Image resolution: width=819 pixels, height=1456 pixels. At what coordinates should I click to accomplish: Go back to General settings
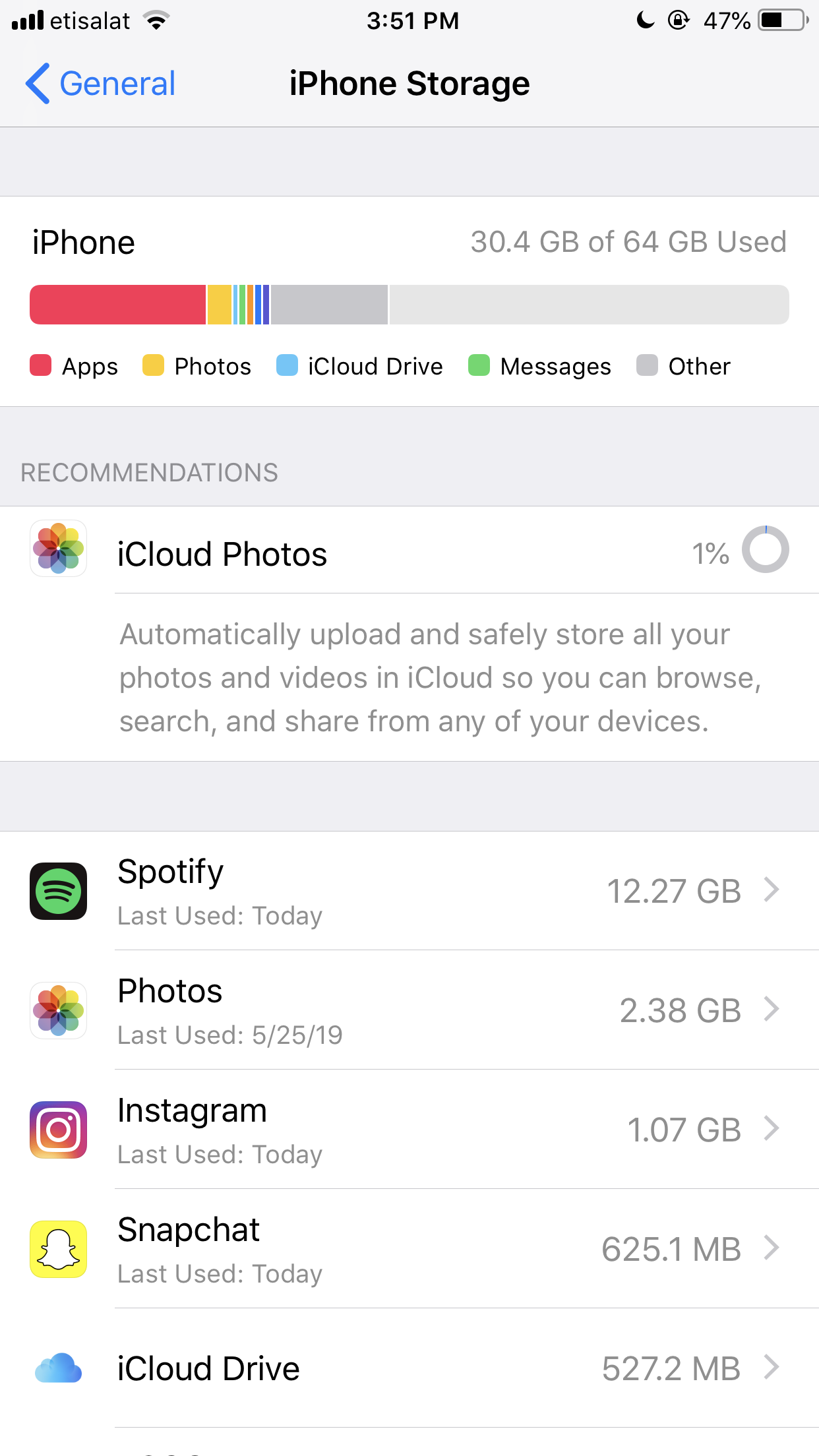tap(100, 84)
